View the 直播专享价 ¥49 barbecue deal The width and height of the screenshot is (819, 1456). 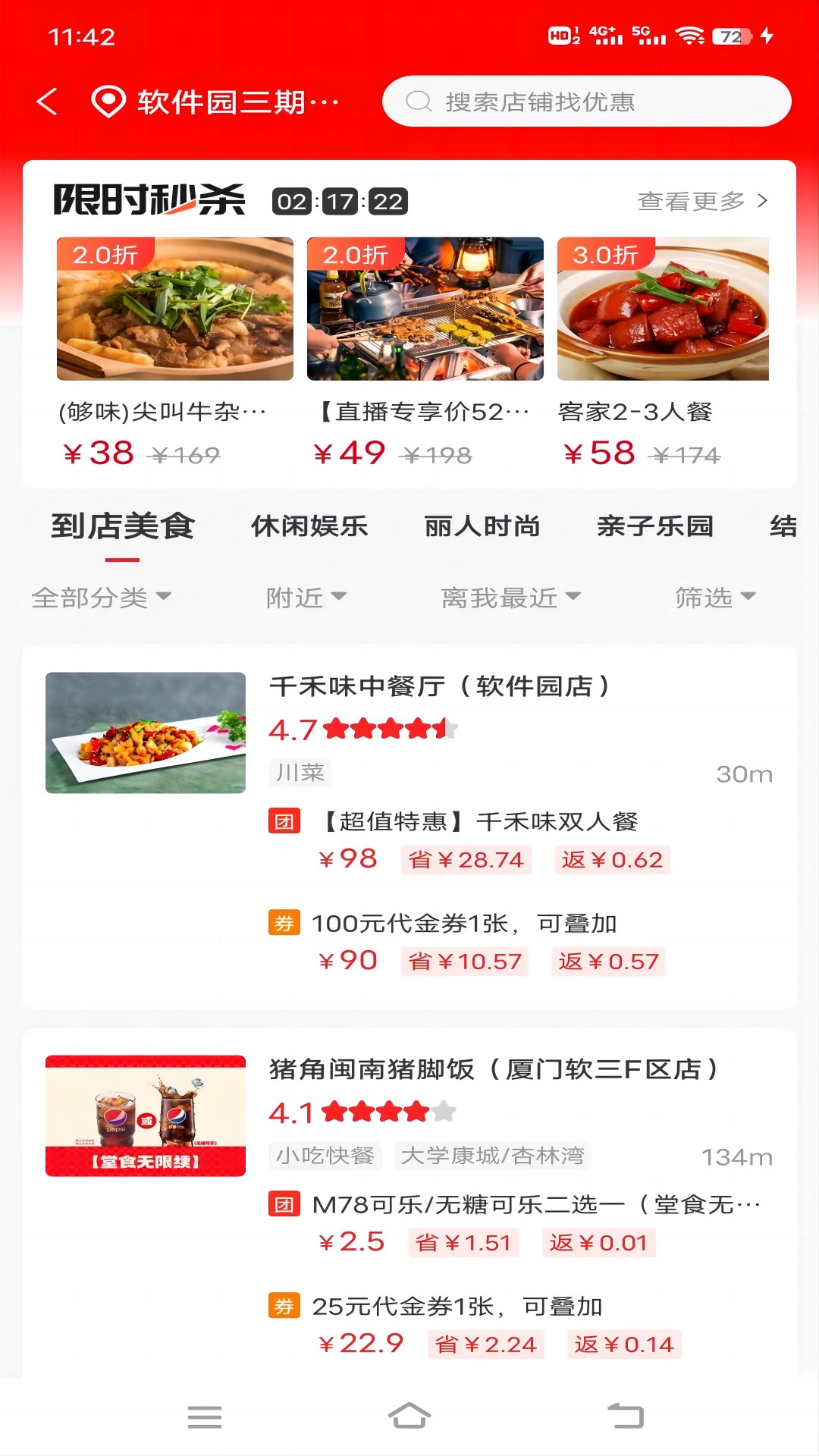coord(425,349)
